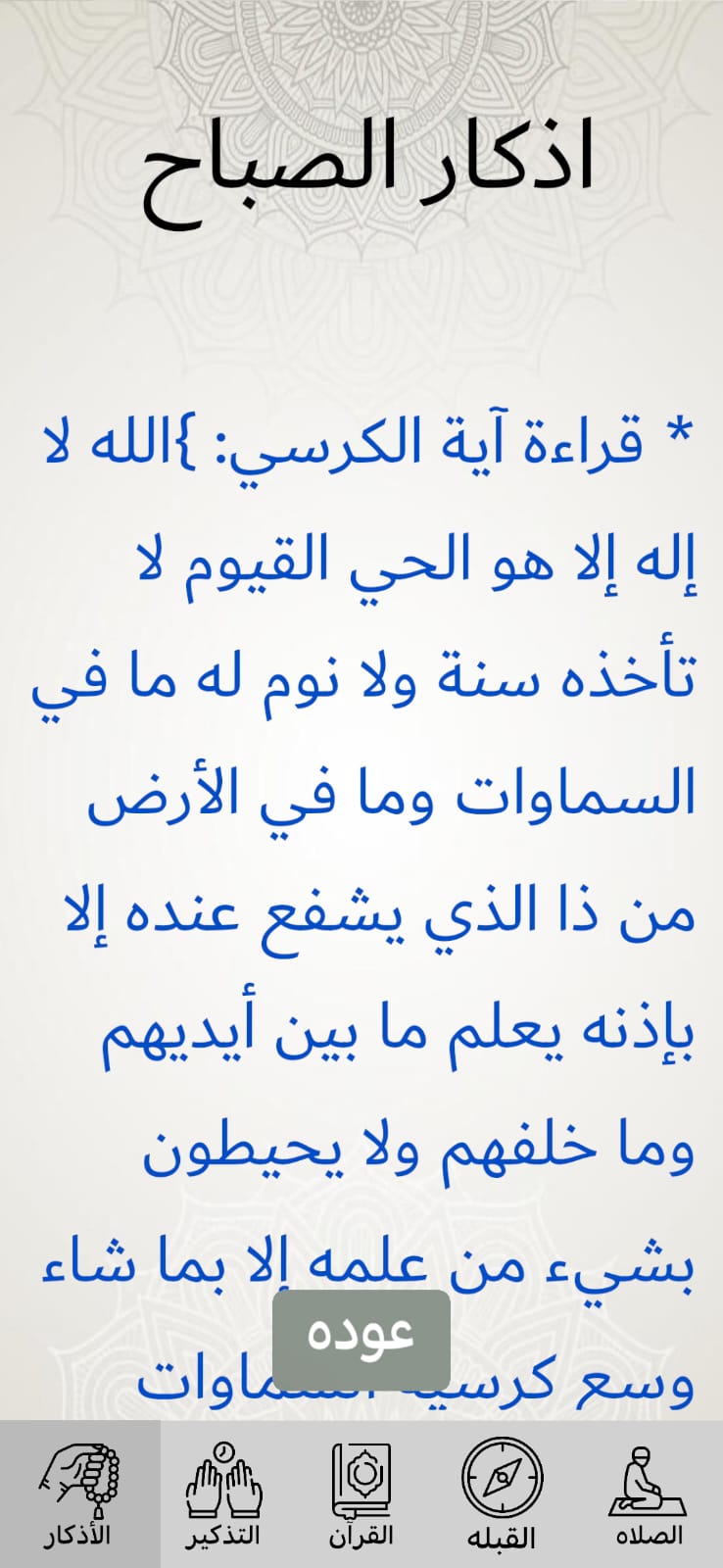723x1568 pixels.
Task: Switch to the الصلاه prayer tab
Action: pyautogui.click(x=648, y=1494)
